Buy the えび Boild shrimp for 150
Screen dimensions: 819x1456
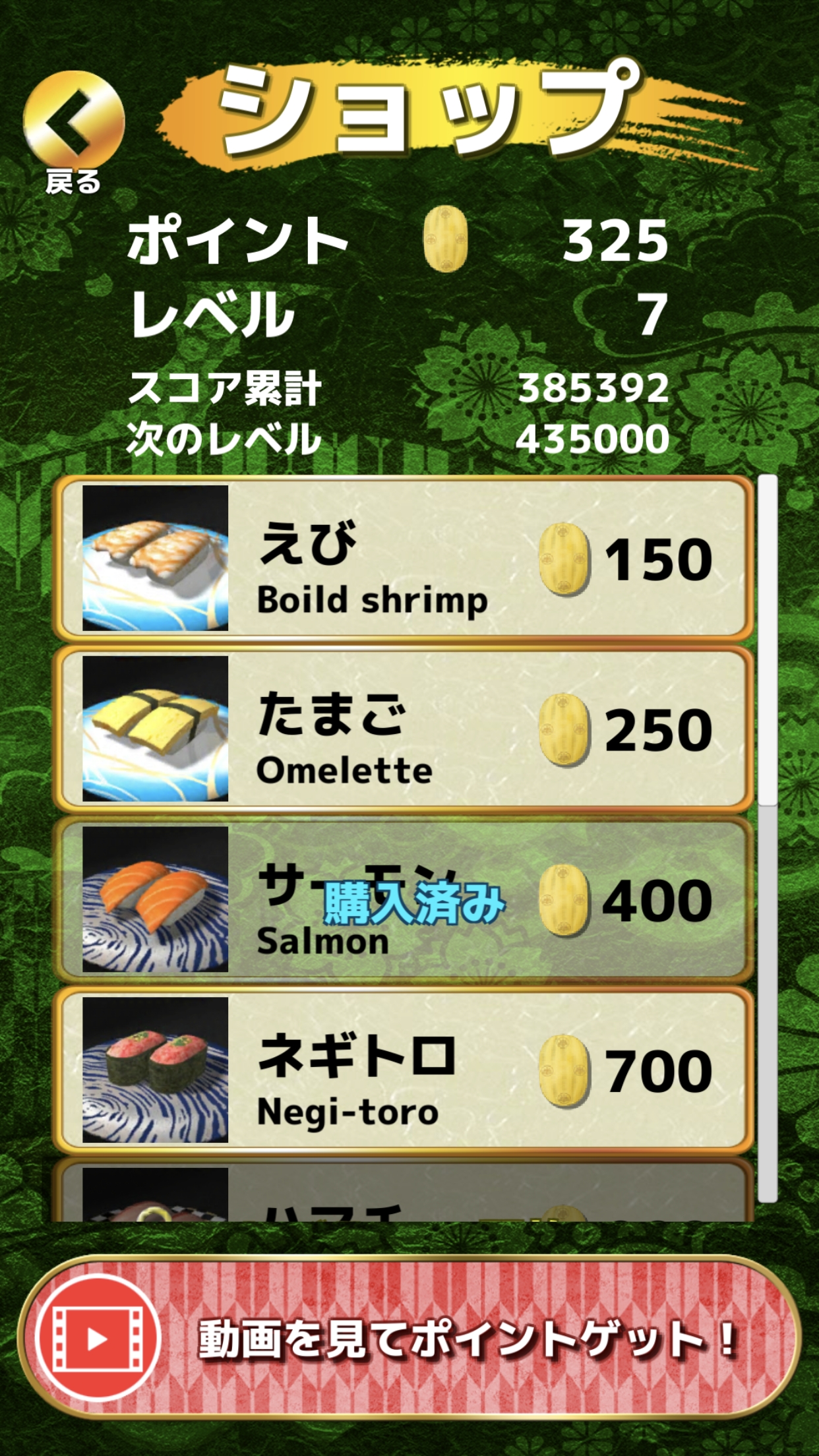402,559
